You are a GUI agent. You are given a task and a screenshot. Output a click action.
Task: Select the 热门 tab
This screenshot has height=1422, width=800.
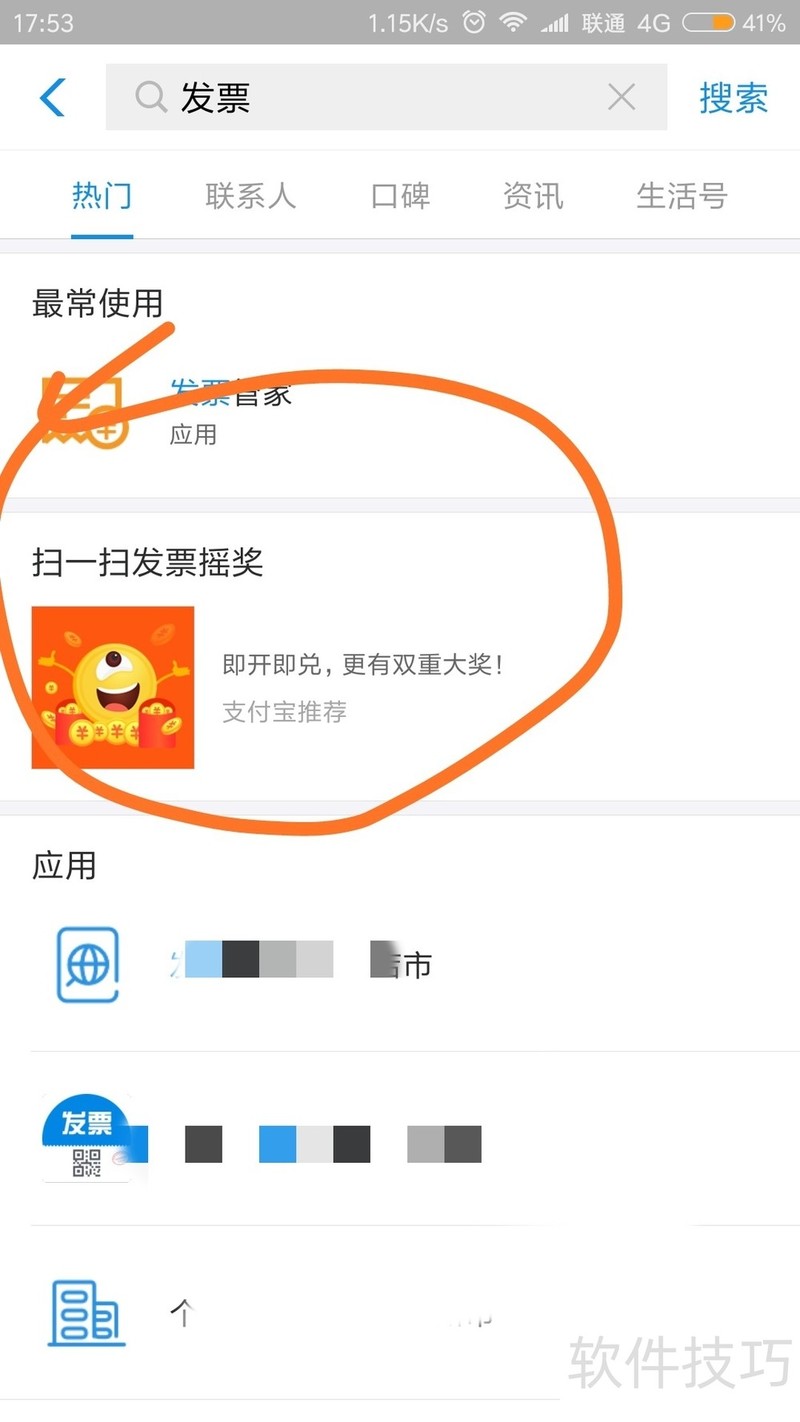click(102, 196)
